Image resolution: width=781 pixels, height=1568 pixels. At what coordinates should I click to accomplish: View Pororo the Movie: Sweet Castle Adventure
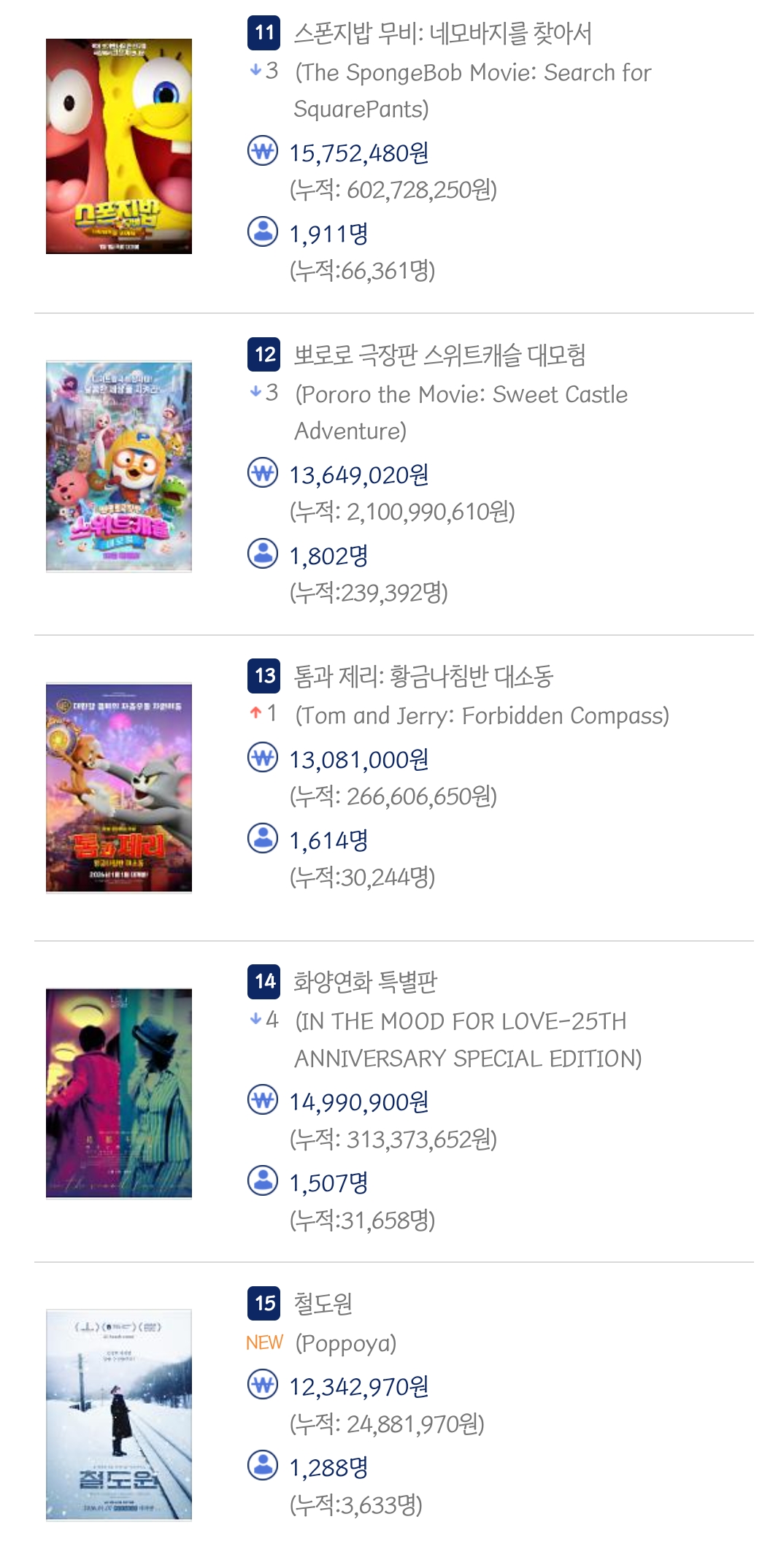point(439,356)
